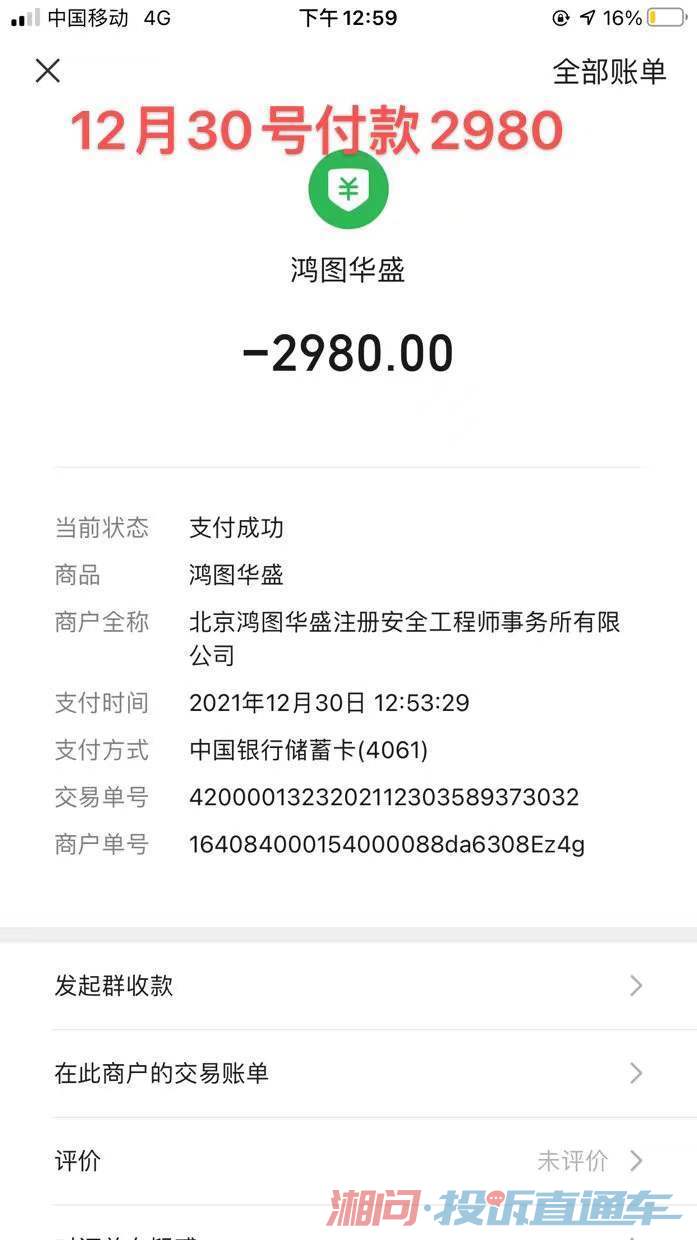View 在此商户的交易账单
The image size is (697, 1240).
point(347,1074)
